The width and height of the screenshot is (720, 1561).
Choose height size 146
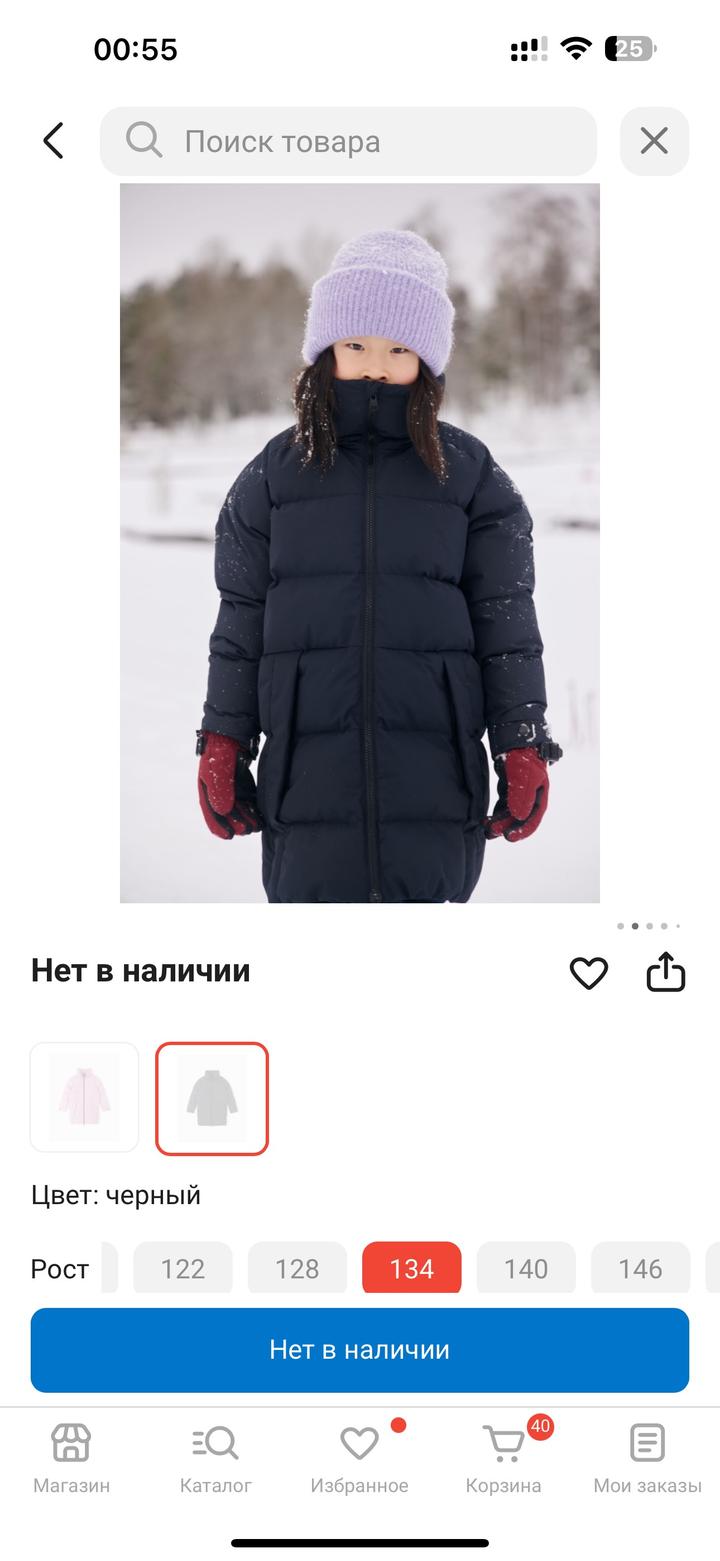pos(640,1268)
